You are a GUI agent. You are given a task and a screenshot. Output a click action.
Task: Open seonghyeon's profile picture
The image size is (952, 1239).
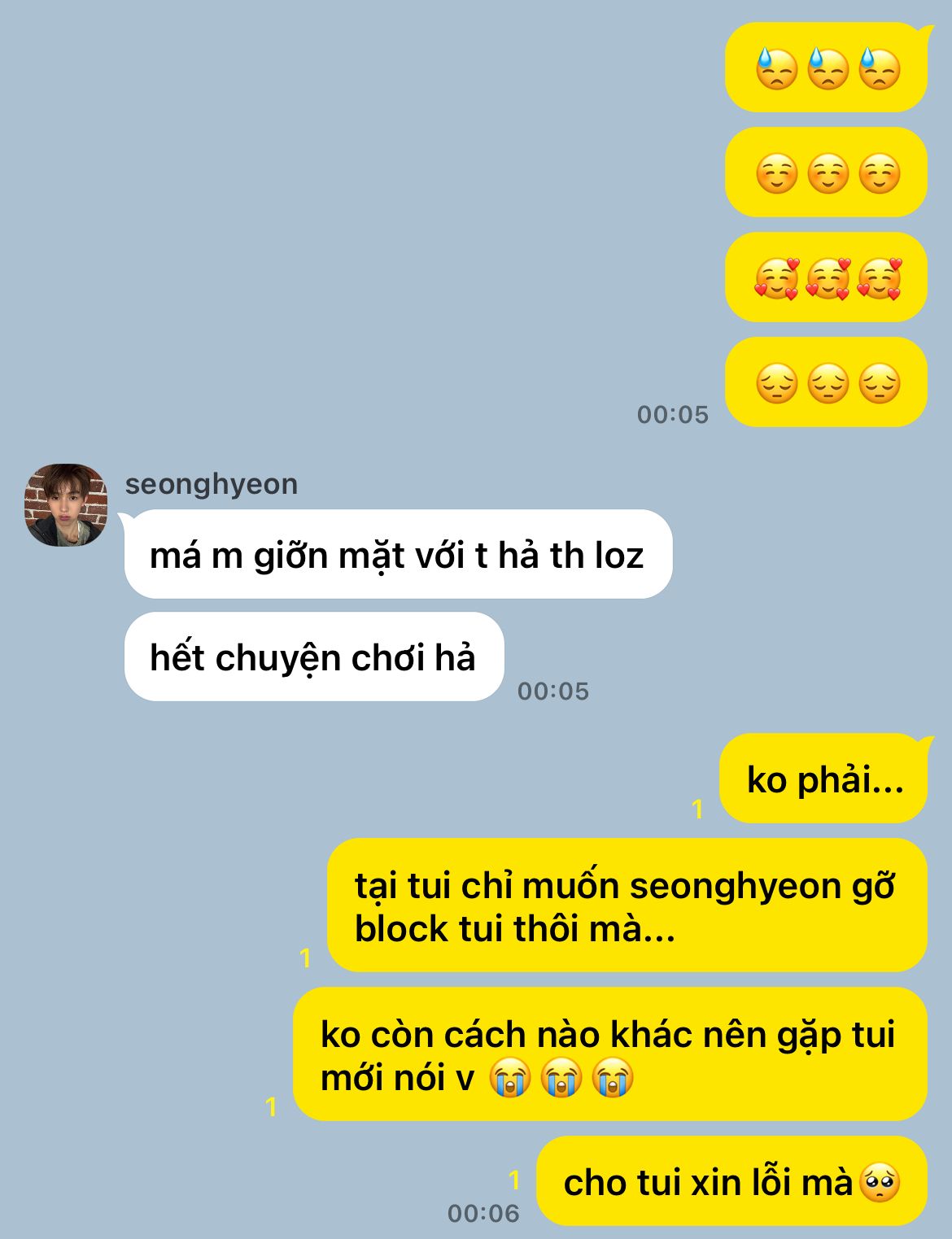(66, 505)
